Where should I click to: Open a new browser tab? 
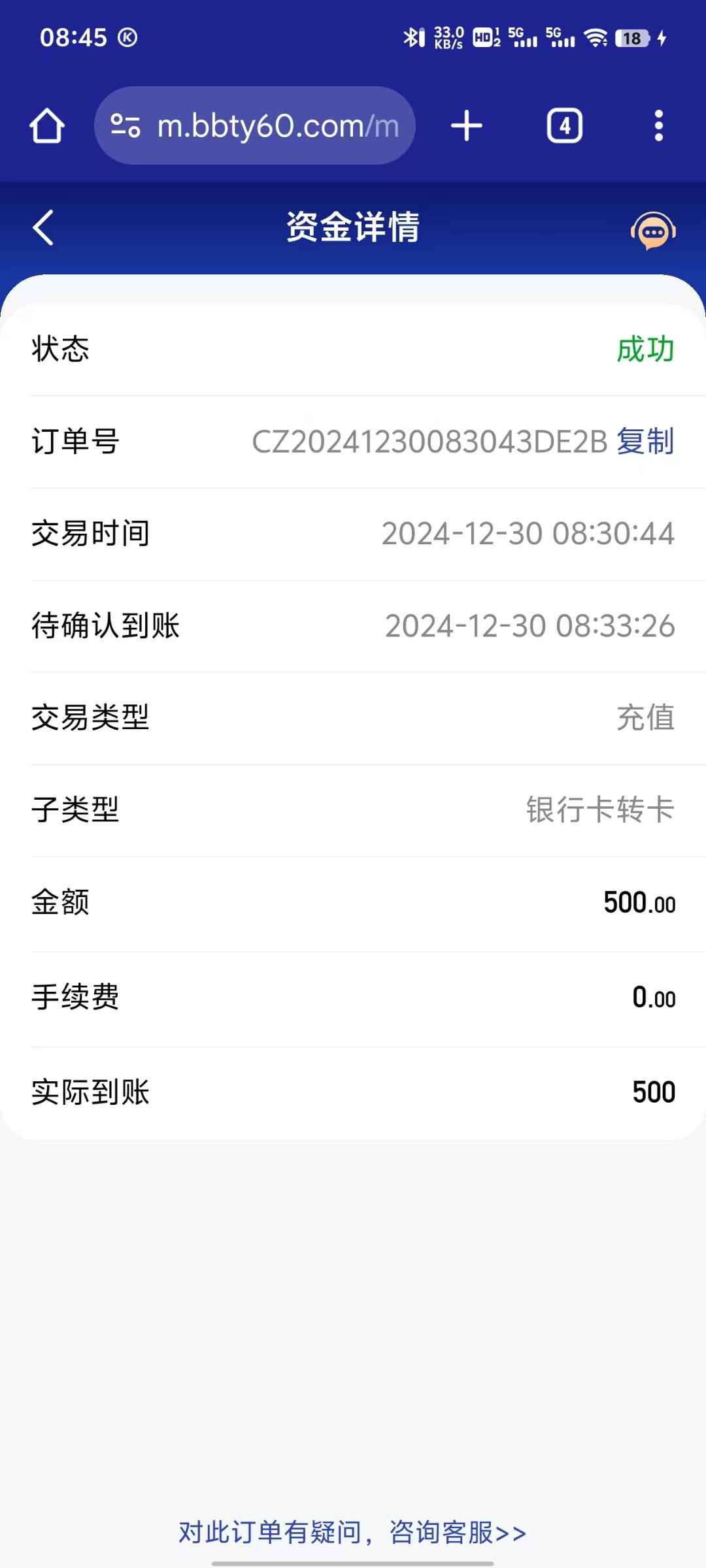(x=467, y=125)
